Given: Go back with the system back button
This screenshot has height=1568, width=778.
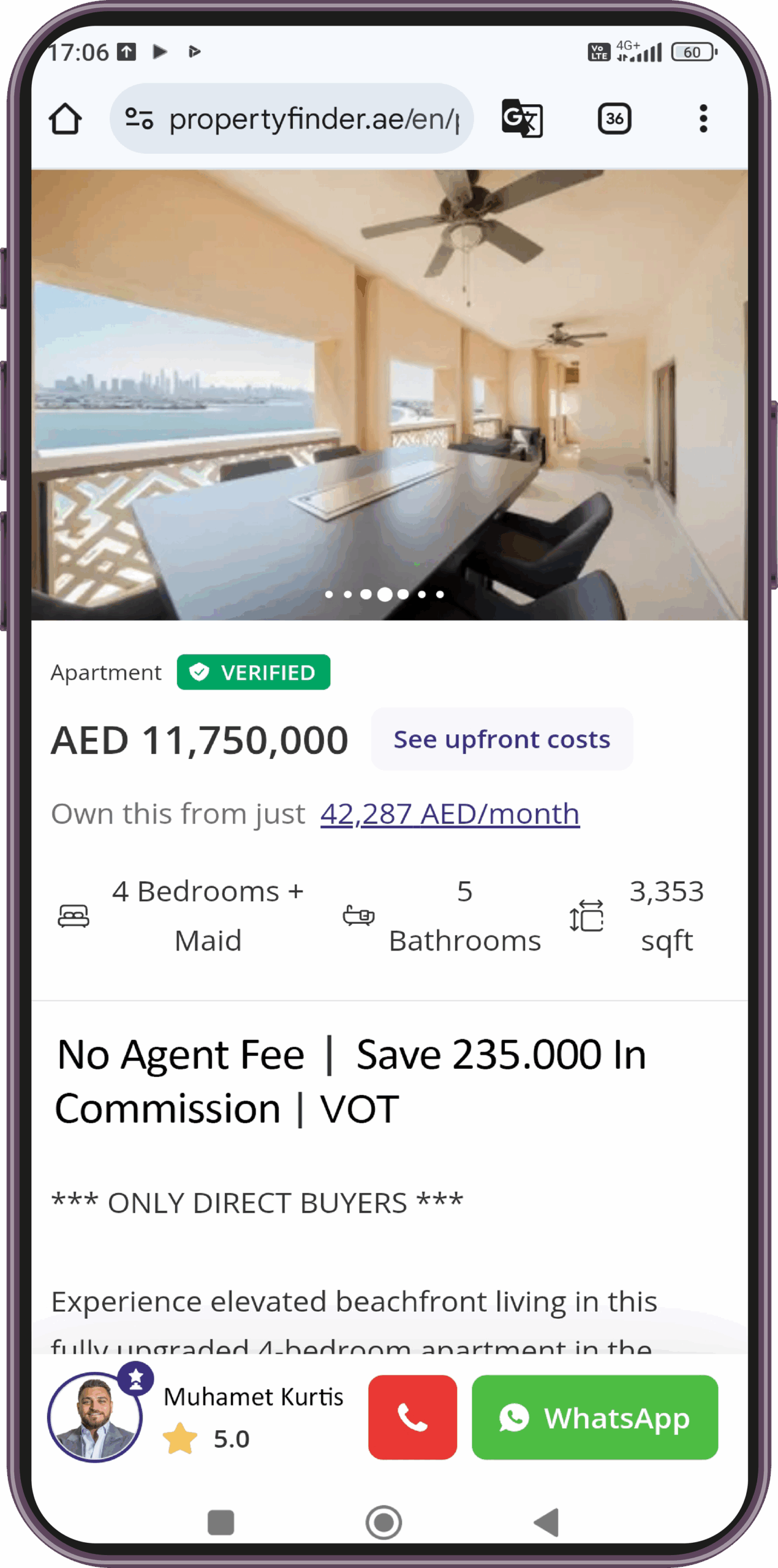Looking at the screenshot, I should pyautogui.click(x=546, y=1522).
